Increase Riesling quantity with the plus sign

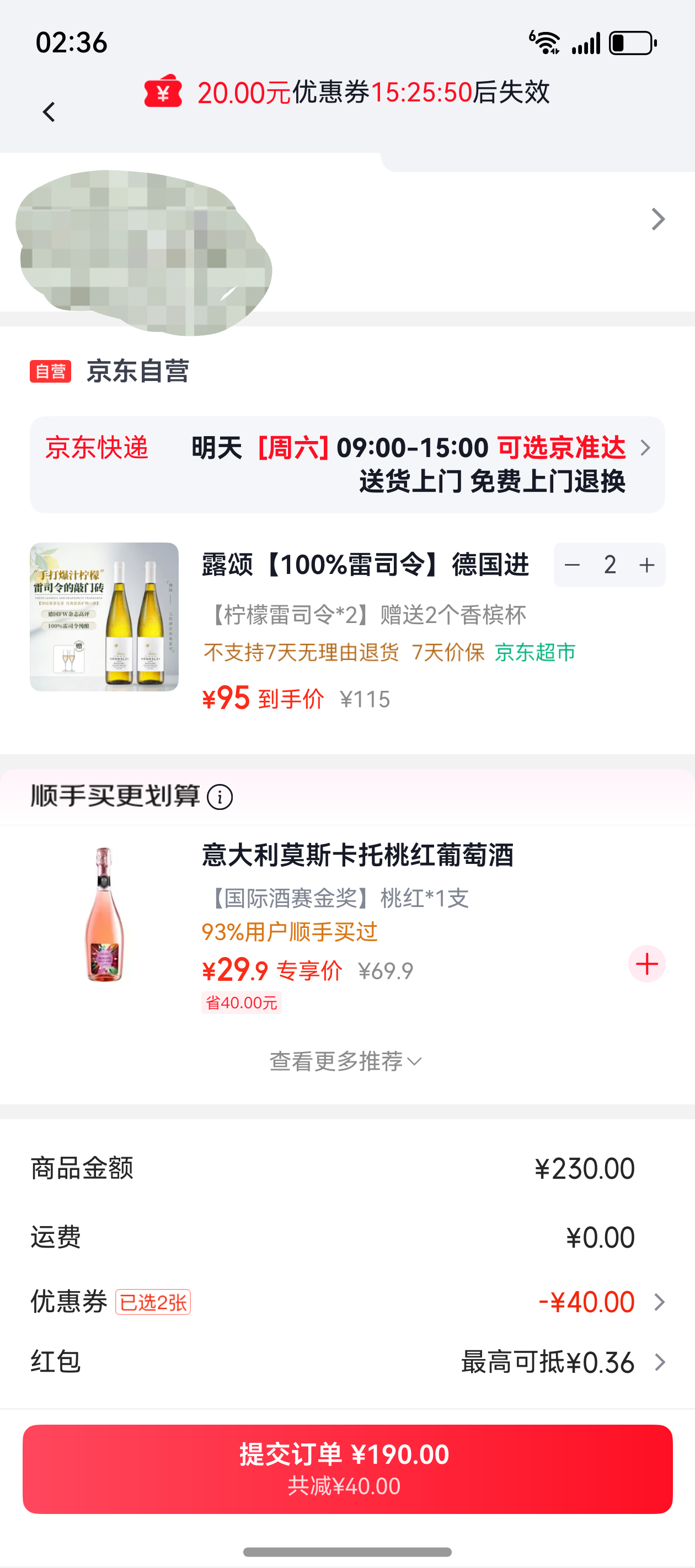(x=646, y=565)
